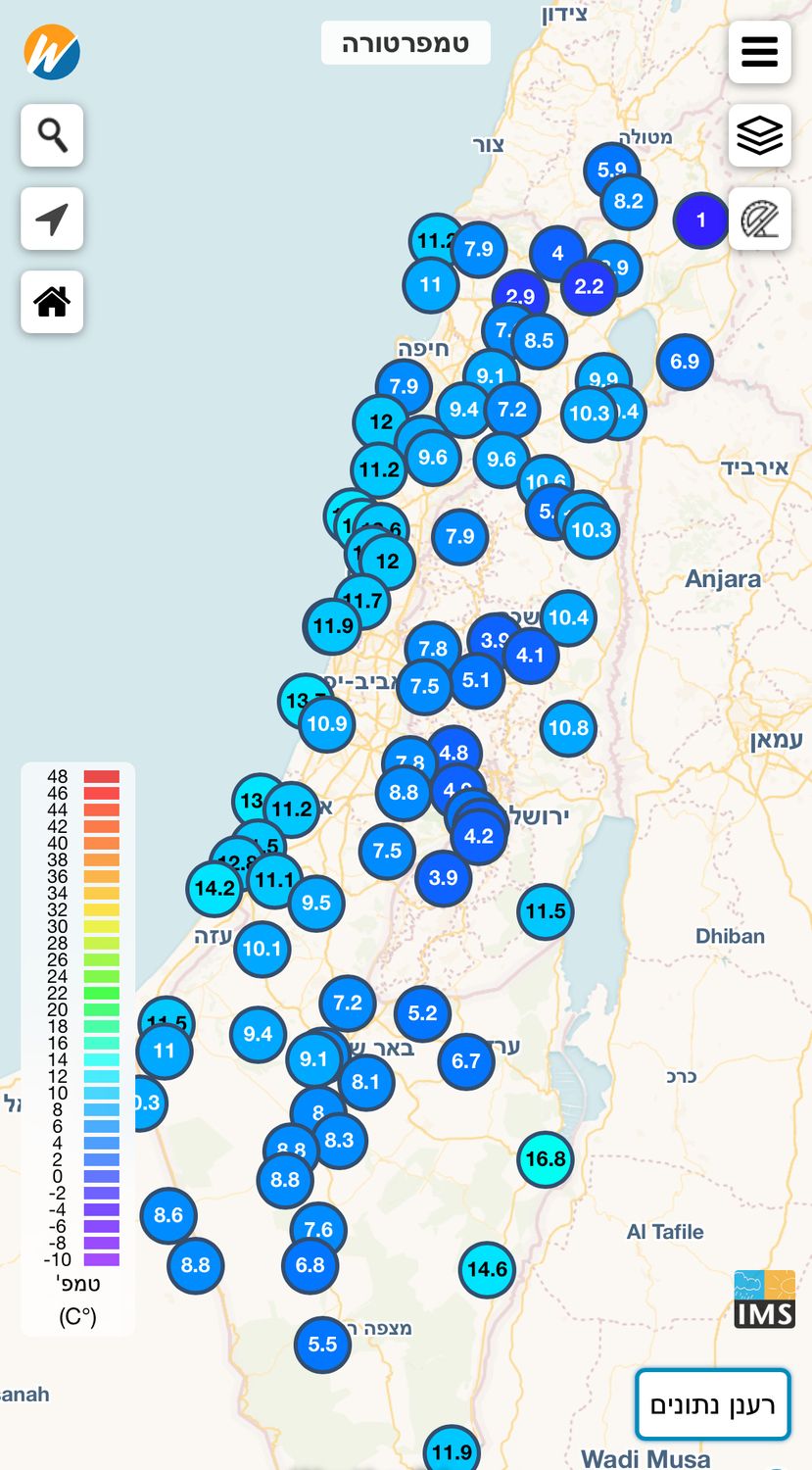Open the station marker reading 10.1
This screenshot has width=812, height=1470.
[262, 949]
